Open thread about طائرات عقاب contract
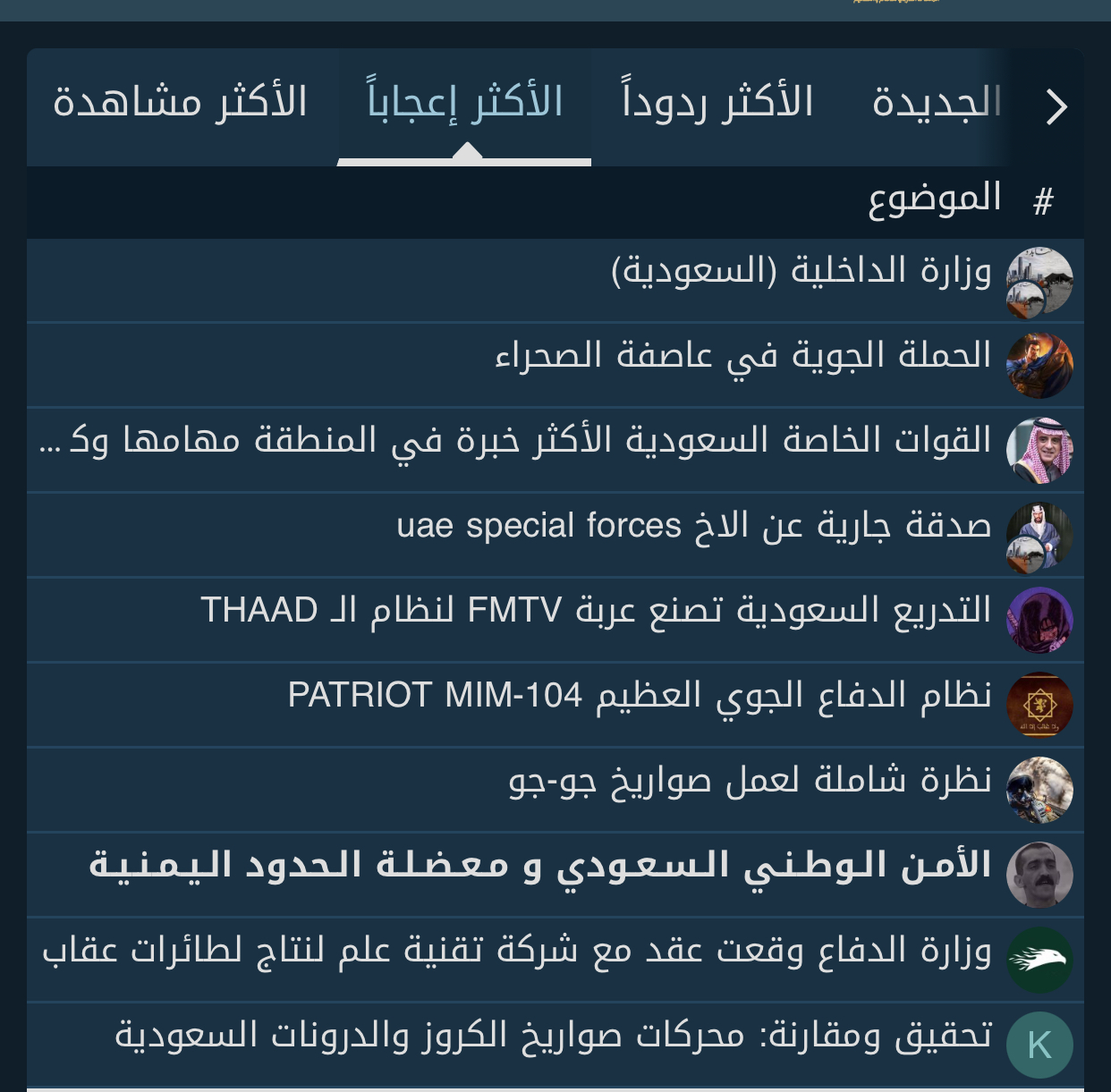The image size is (1111, 1092). (x=516, y=951)
